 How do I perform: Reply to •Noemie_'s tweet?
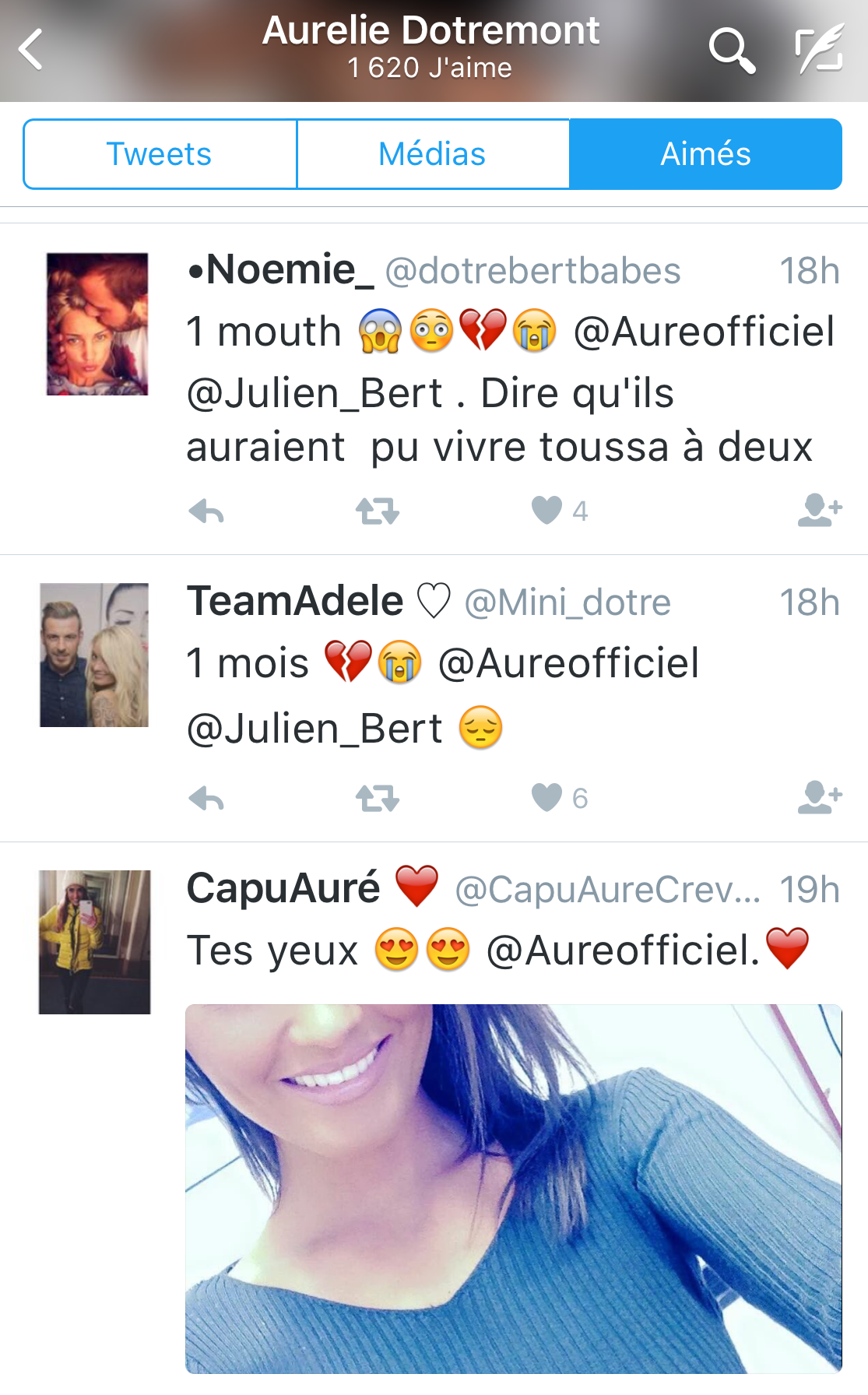pyautogui.click(x=206, y=511)
